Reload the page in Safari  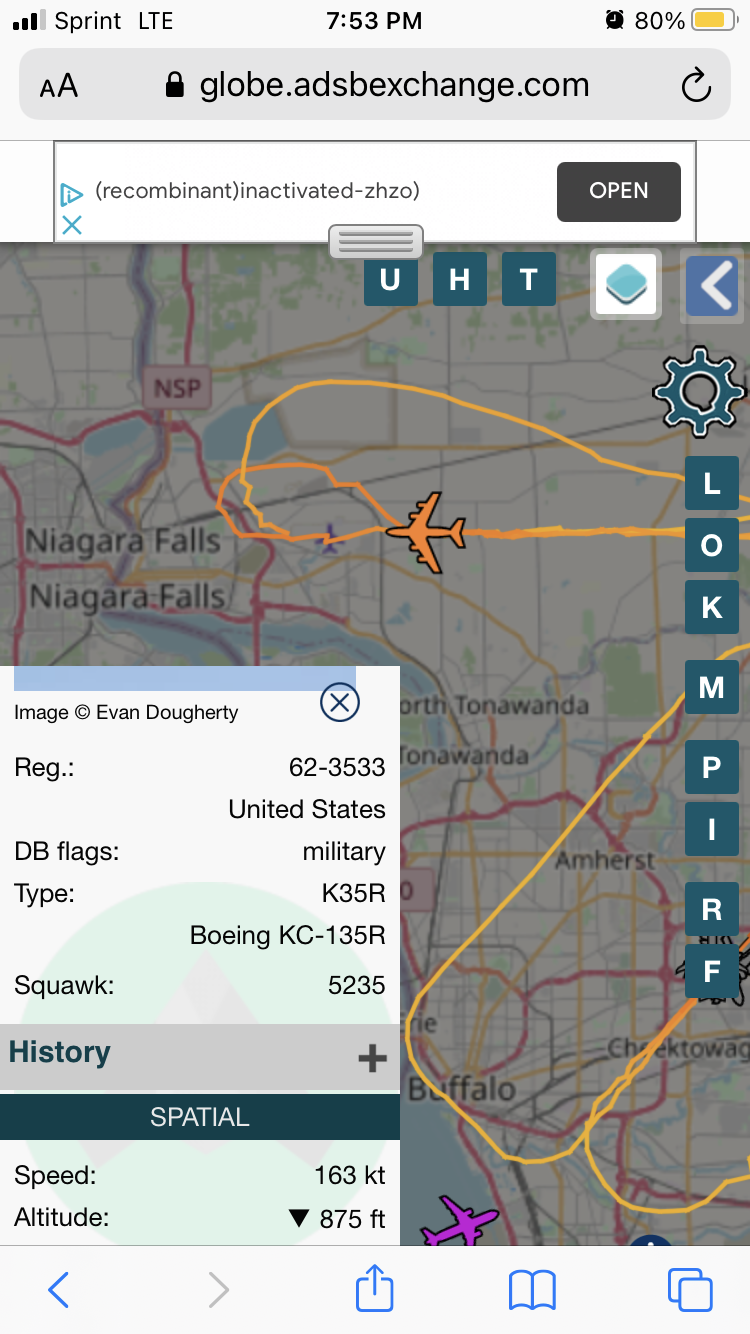696,86
